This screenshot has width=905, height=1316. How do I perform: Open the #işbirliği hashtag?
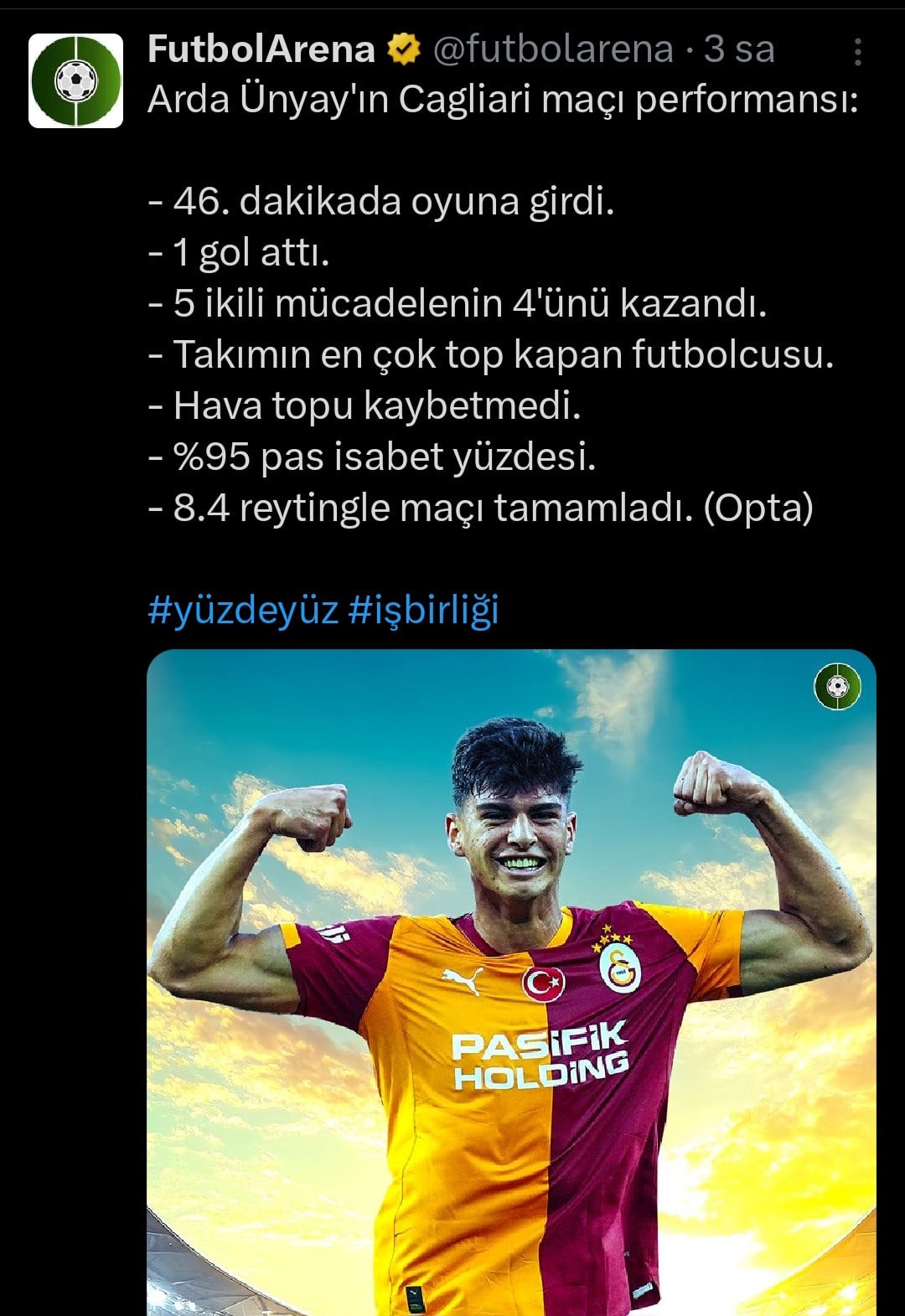(x=423, y=610)
